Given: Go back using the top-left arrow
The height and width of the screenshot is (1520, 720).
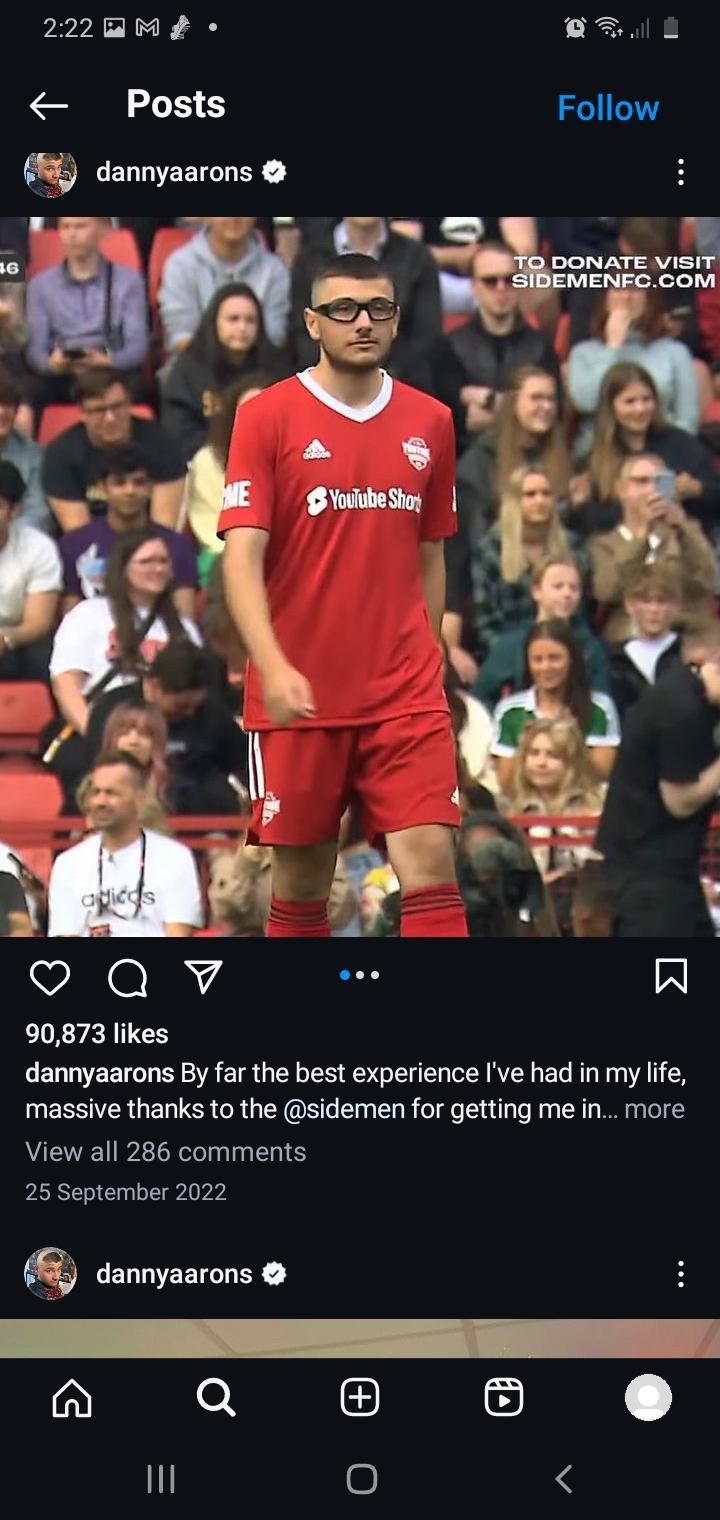Looking at the screenshot, I should click(x=48, y=105).
